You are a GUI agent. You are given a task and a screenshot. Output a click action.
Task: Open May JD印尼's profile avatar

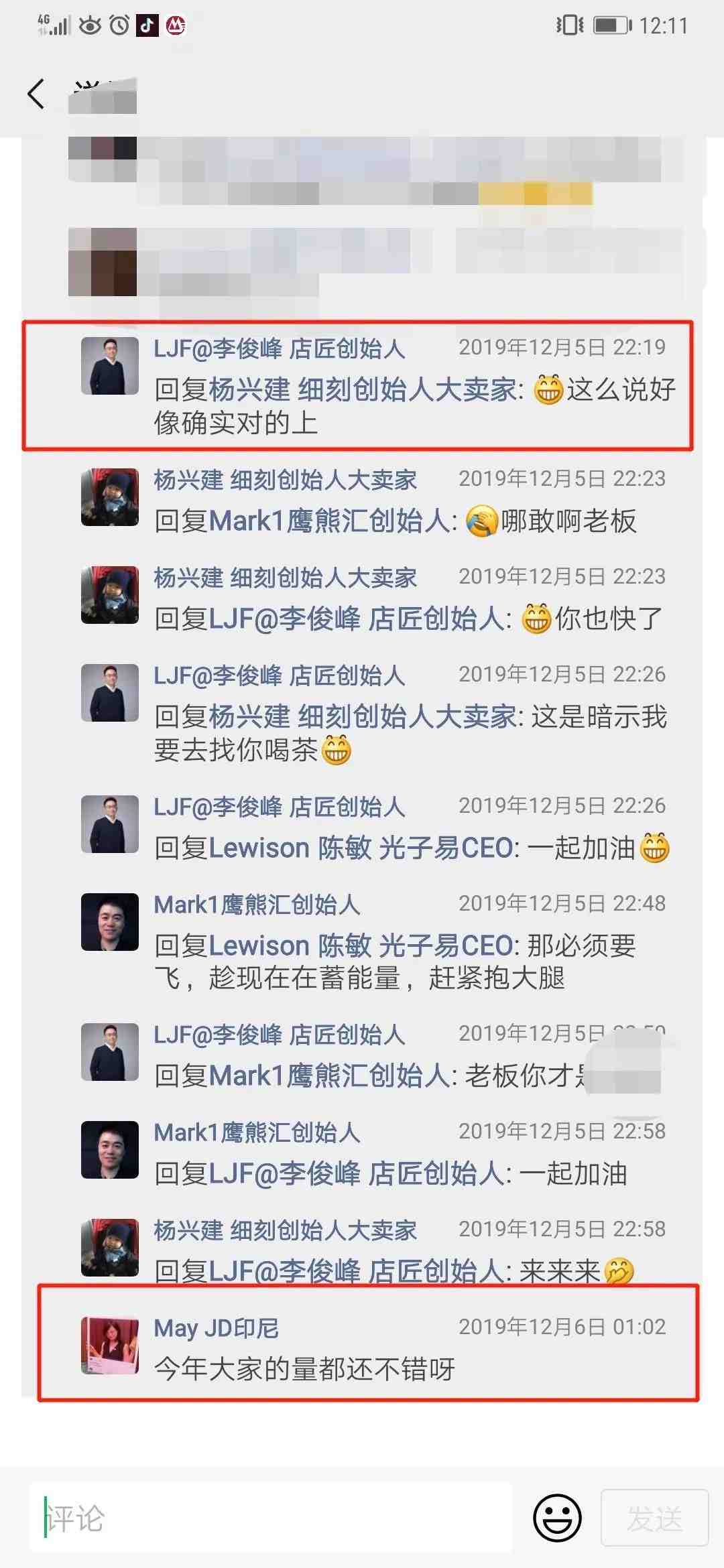coord(110,1346)
